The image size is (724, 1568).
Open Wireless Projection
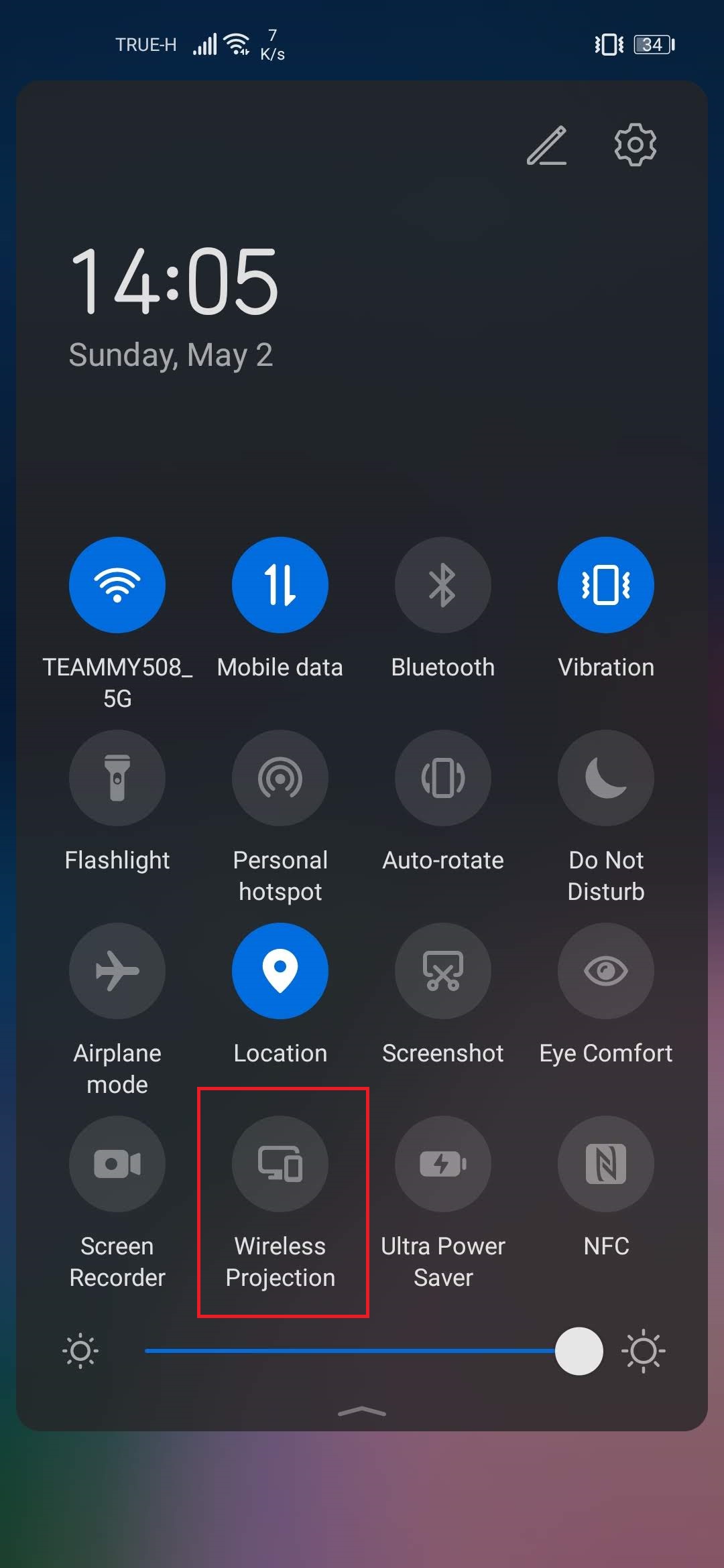[x=280, y=1164]
